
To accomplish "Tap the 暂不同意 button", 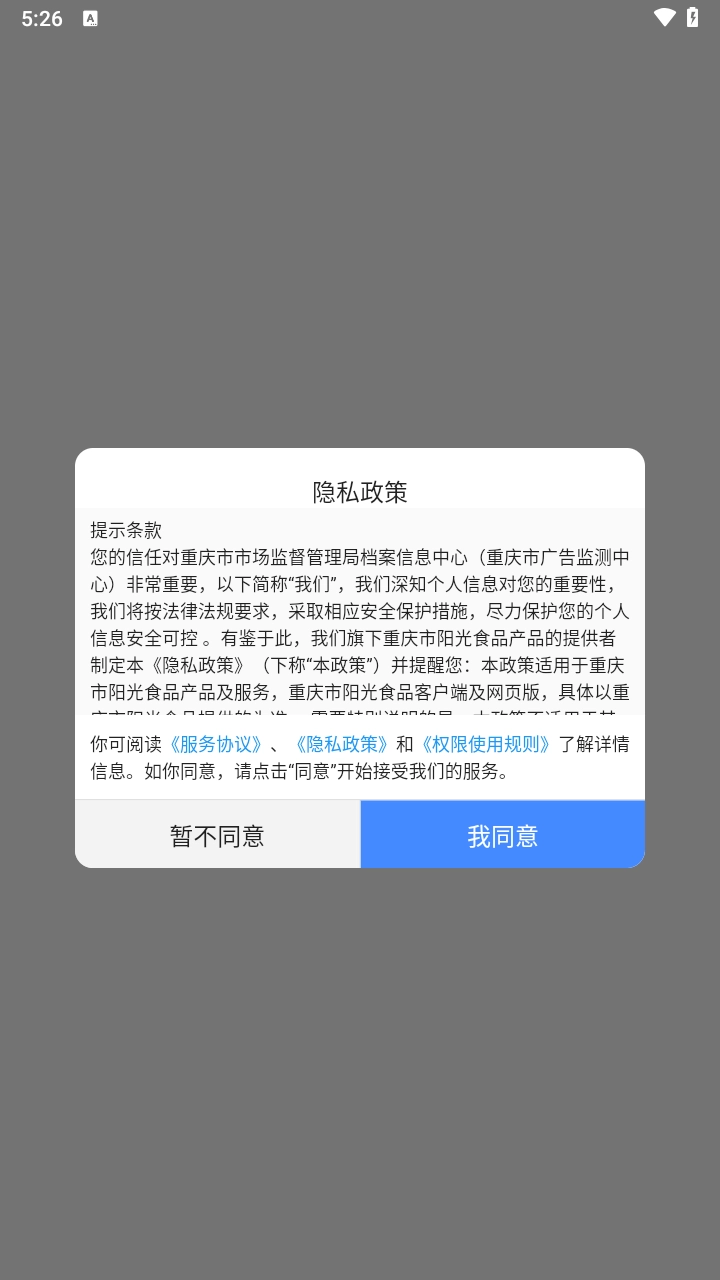I will click(x=217, y=836).
